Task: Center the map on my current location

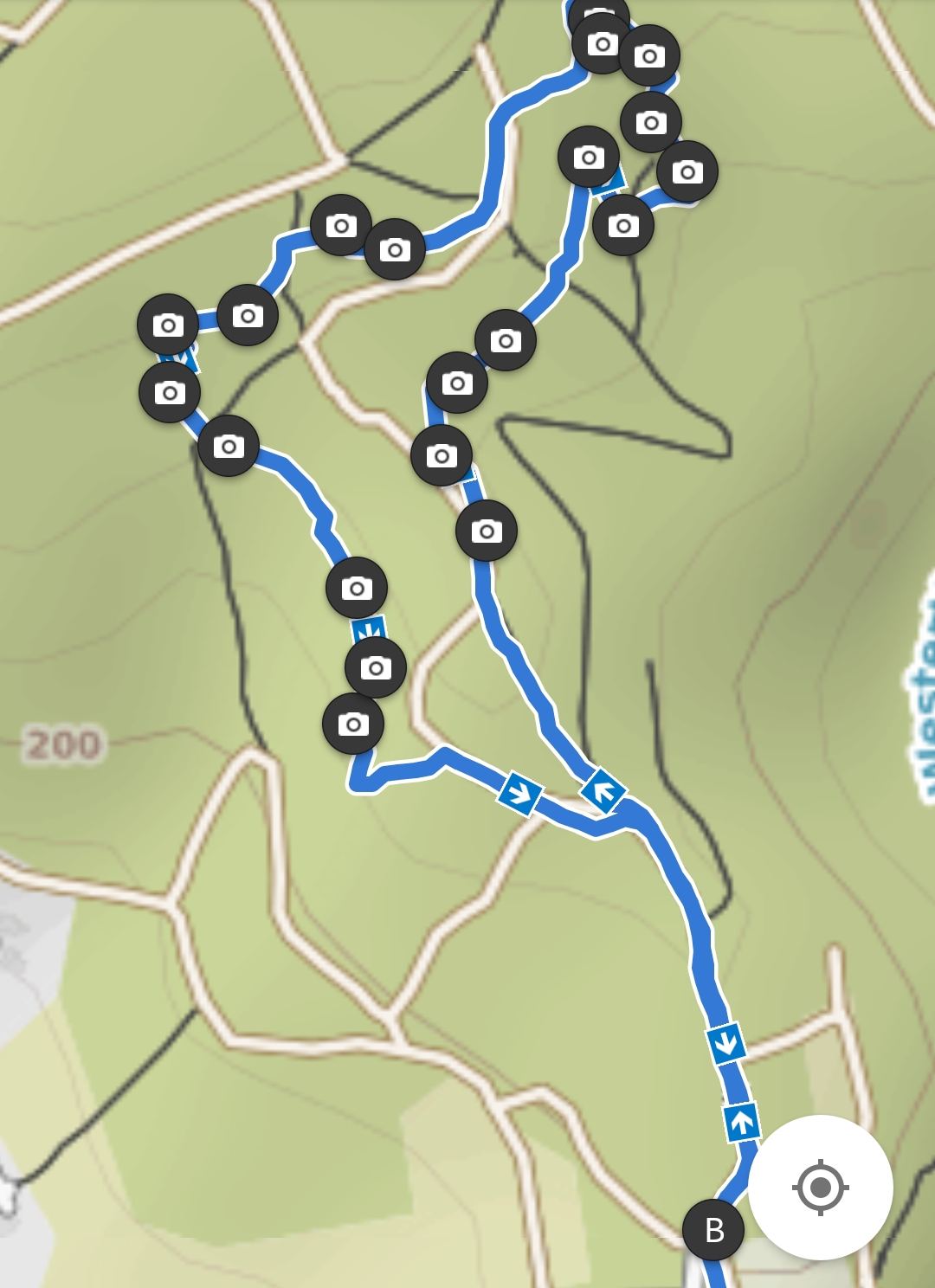Action: [x=820, y=1187]
